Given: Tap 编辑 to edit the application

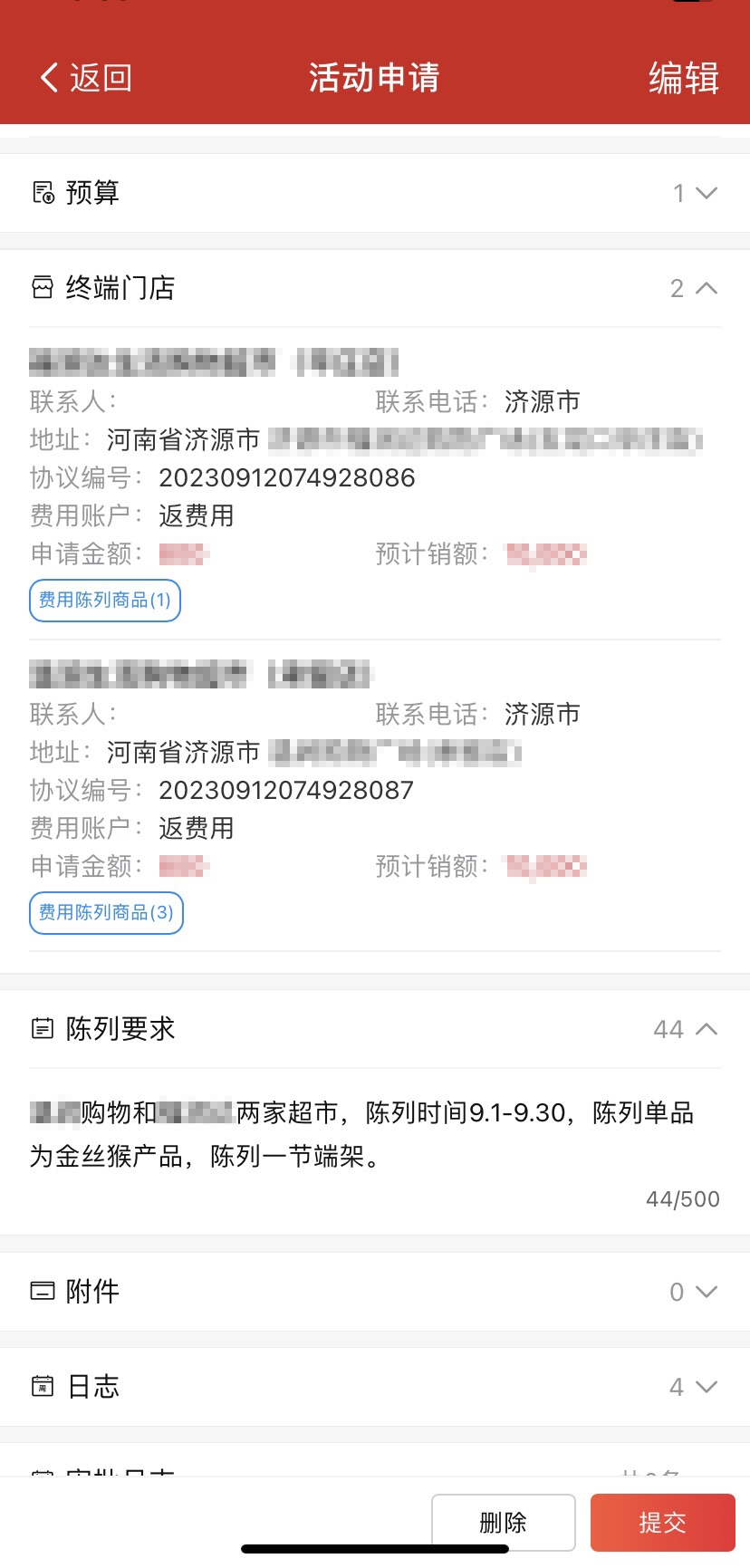Looking at the screenshot, I should tap(683, 78).
